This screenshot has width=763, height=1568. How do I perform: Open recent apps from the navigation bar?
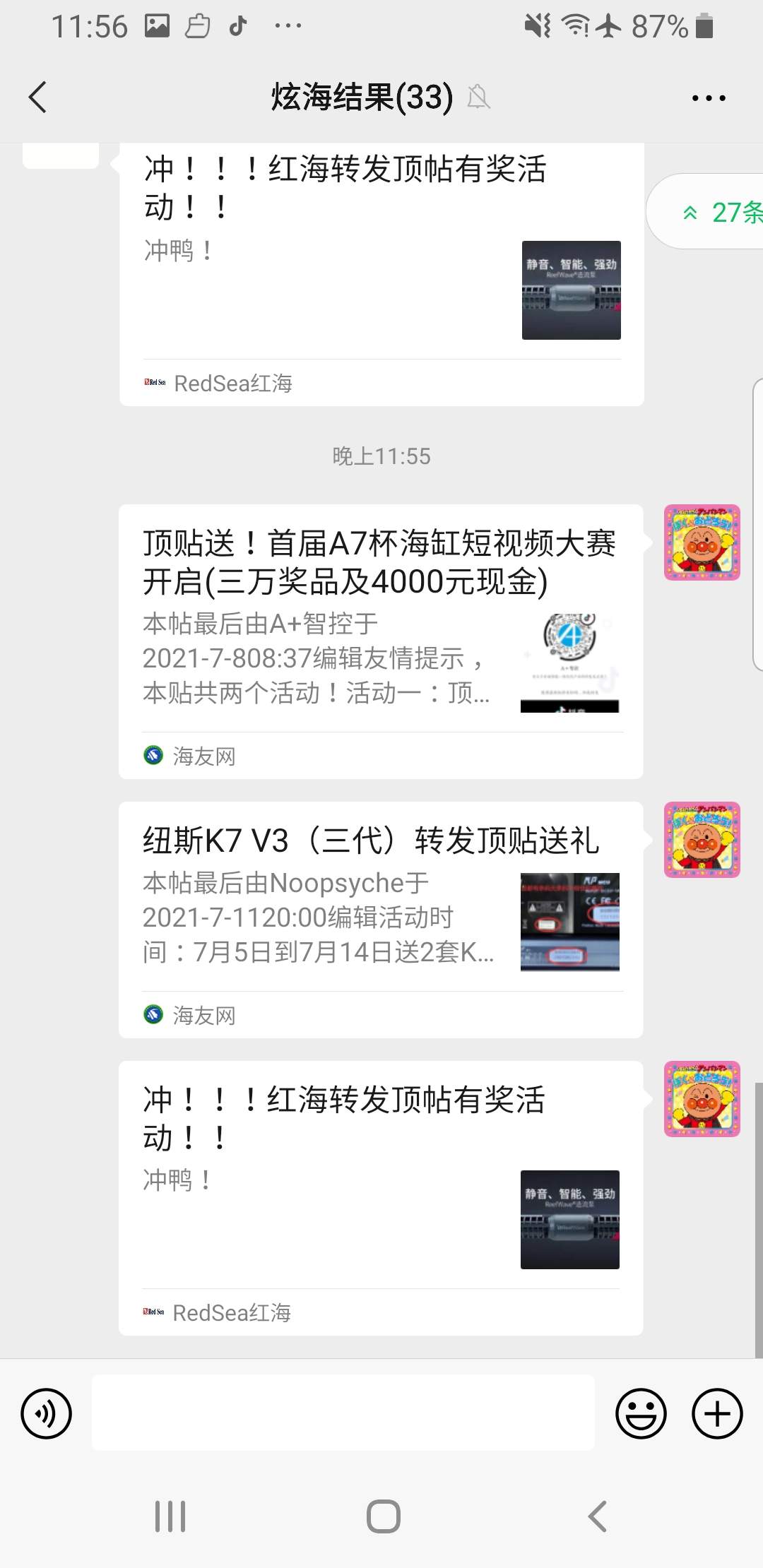coord(170,1516)
